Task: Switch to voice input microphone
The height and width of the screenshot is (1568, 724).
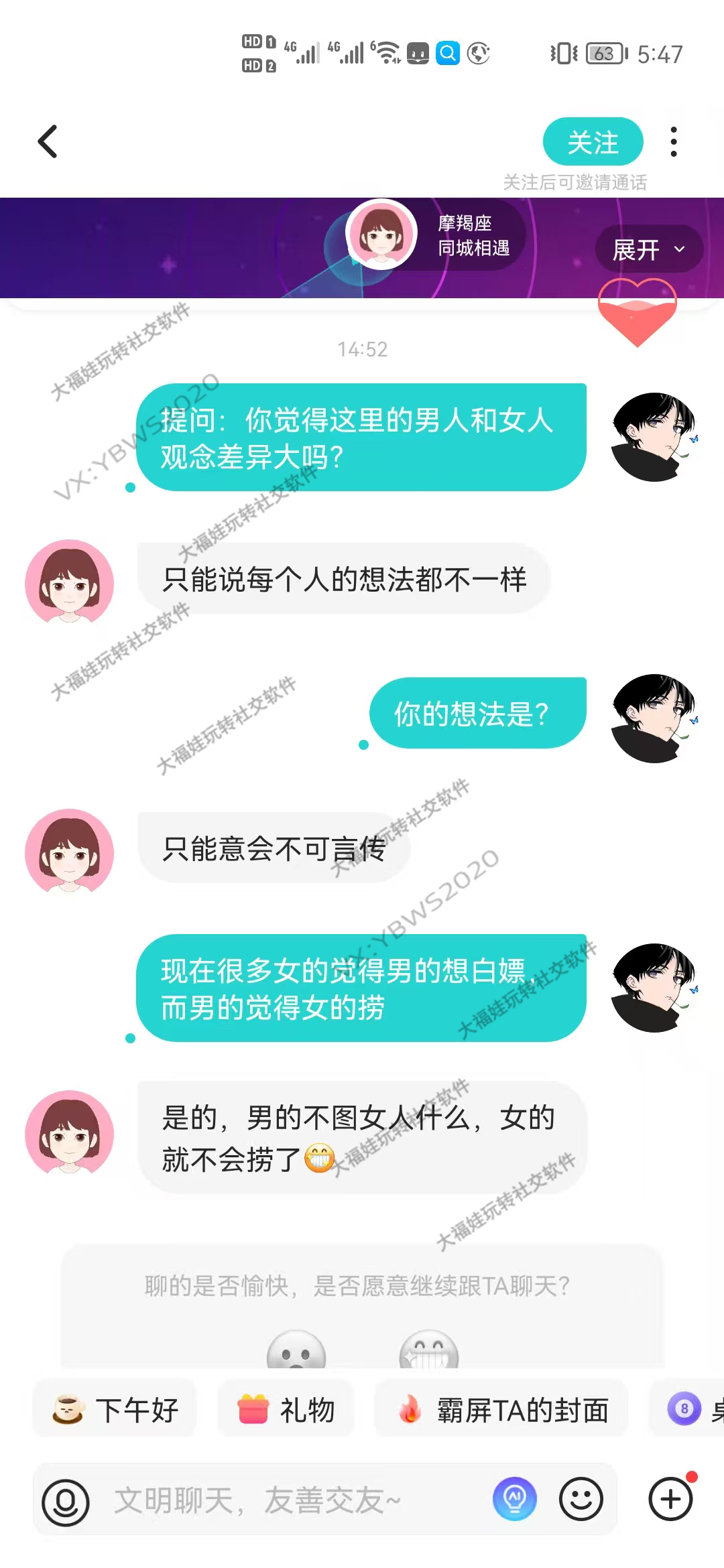Action: pos(65,1502)
